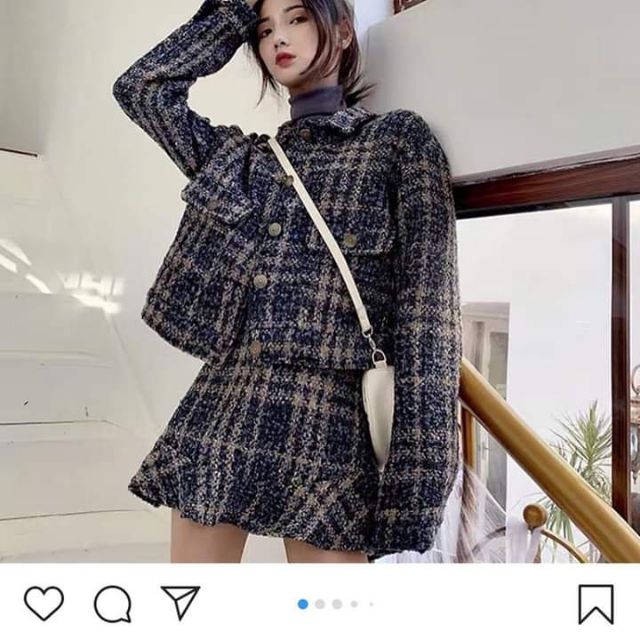Viewport: 640px width, 640px height.
Task: Like this post with the heart icon
Action: [x=43, y=603]
